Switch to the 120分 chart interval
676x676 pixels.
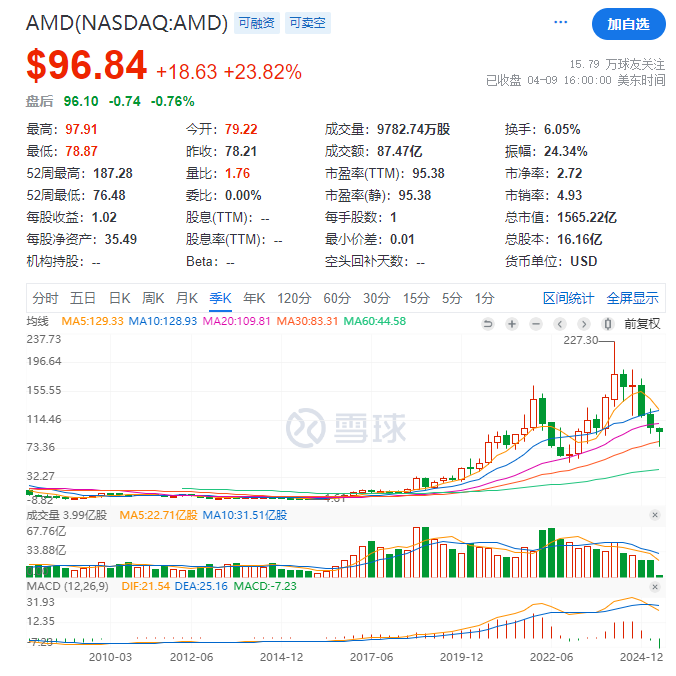tap(294, 298)
